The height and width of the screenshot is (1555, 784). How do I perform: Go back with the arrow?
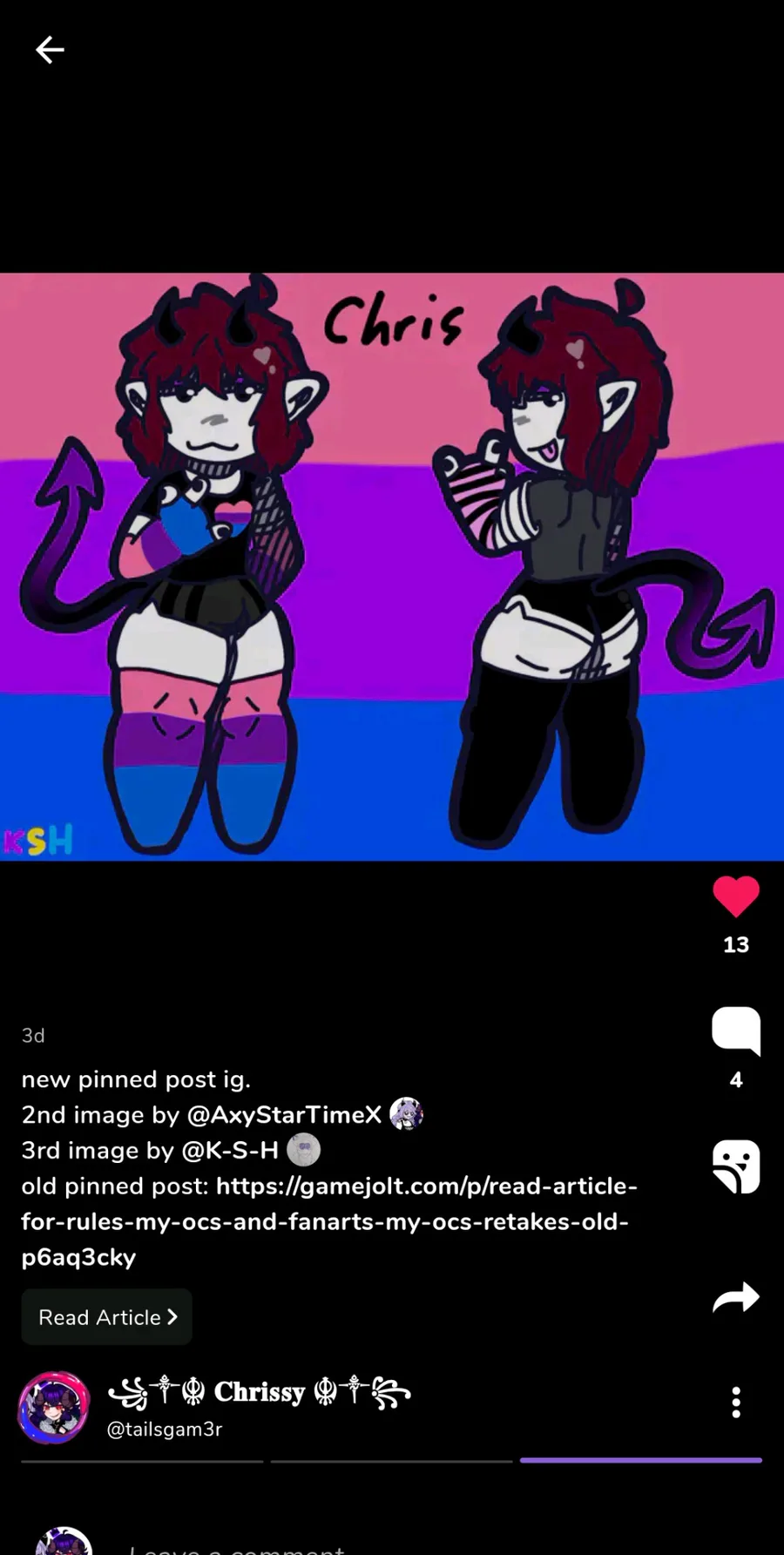pos(50,51)
